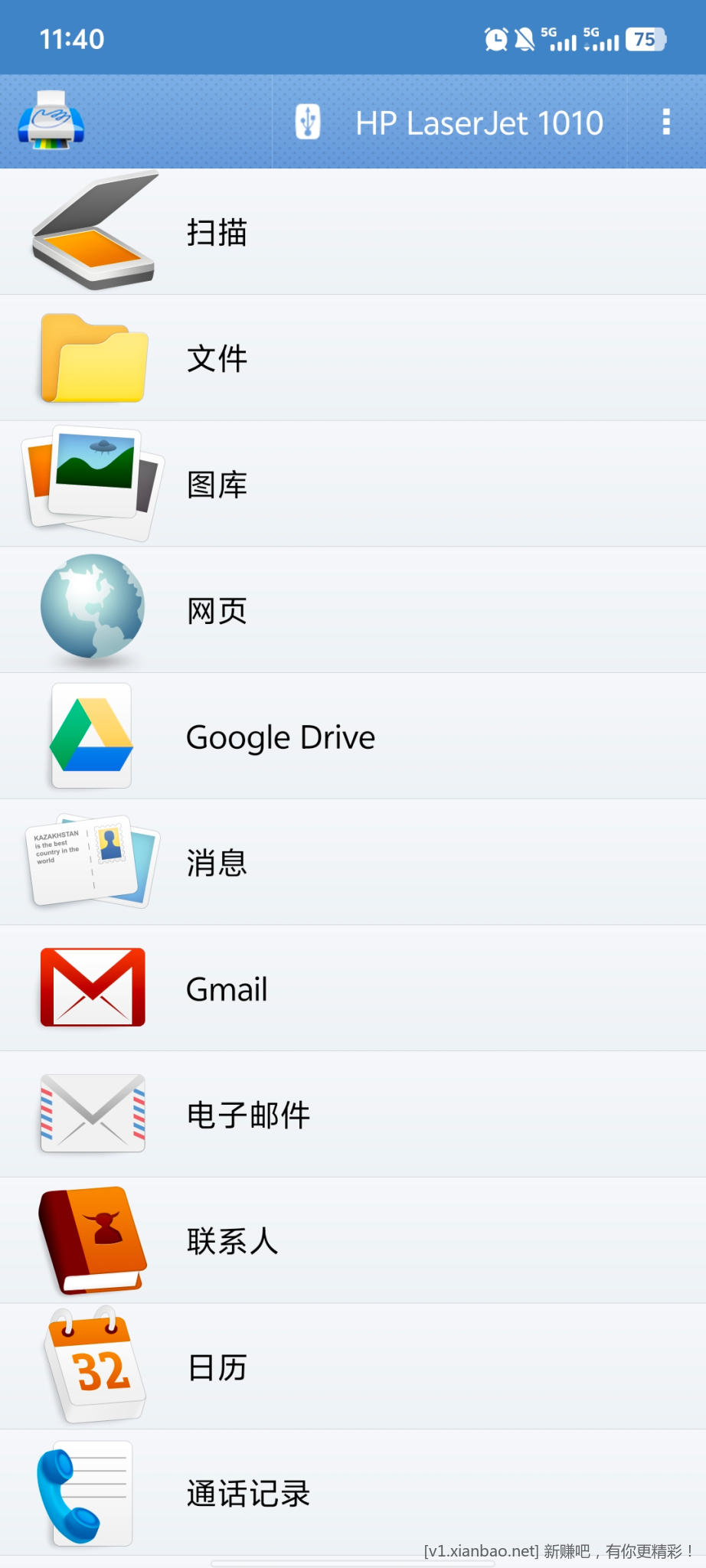Open Google Drive printing source
Viewport: 706px width, 1568px height.
point(90,735)
